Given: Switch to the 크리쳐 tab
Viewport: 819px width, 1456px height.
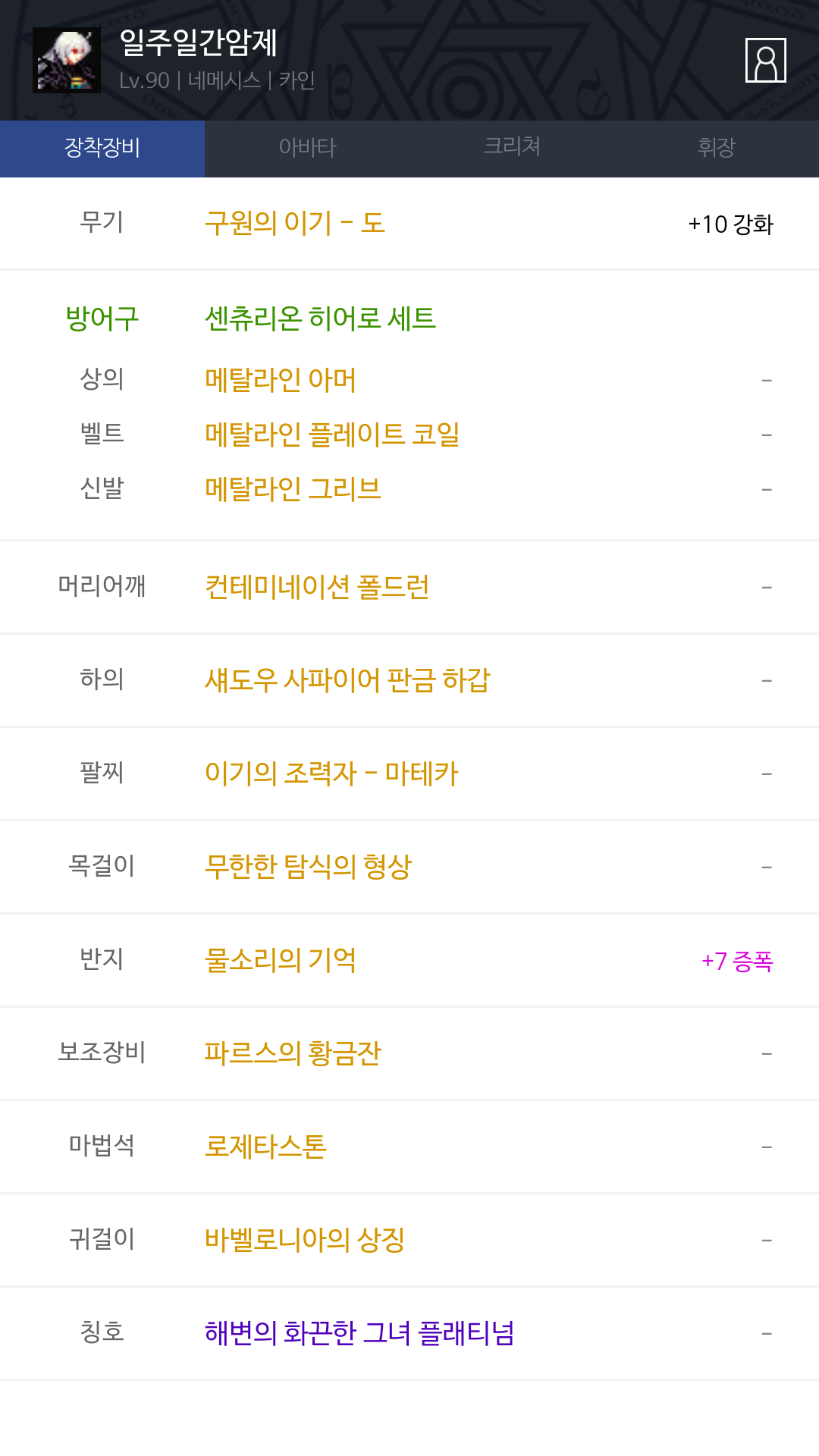Looking at the screenshot, I should tap(512, 148).
